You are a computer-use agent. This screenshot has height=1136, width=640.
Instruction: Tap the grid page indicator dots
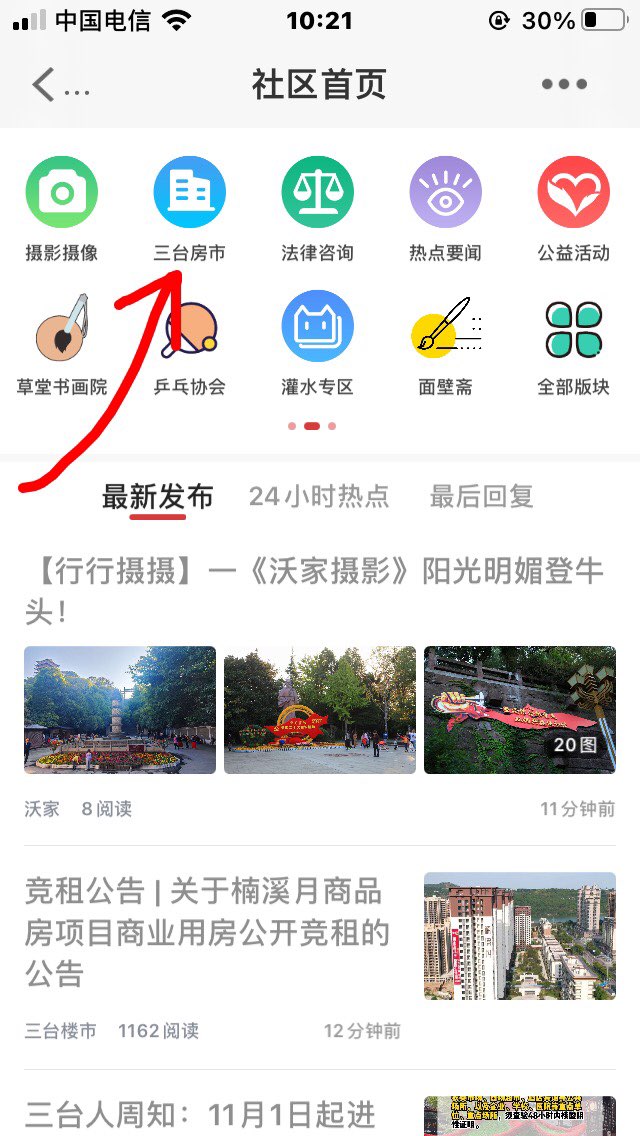click(x=312, y=426)
